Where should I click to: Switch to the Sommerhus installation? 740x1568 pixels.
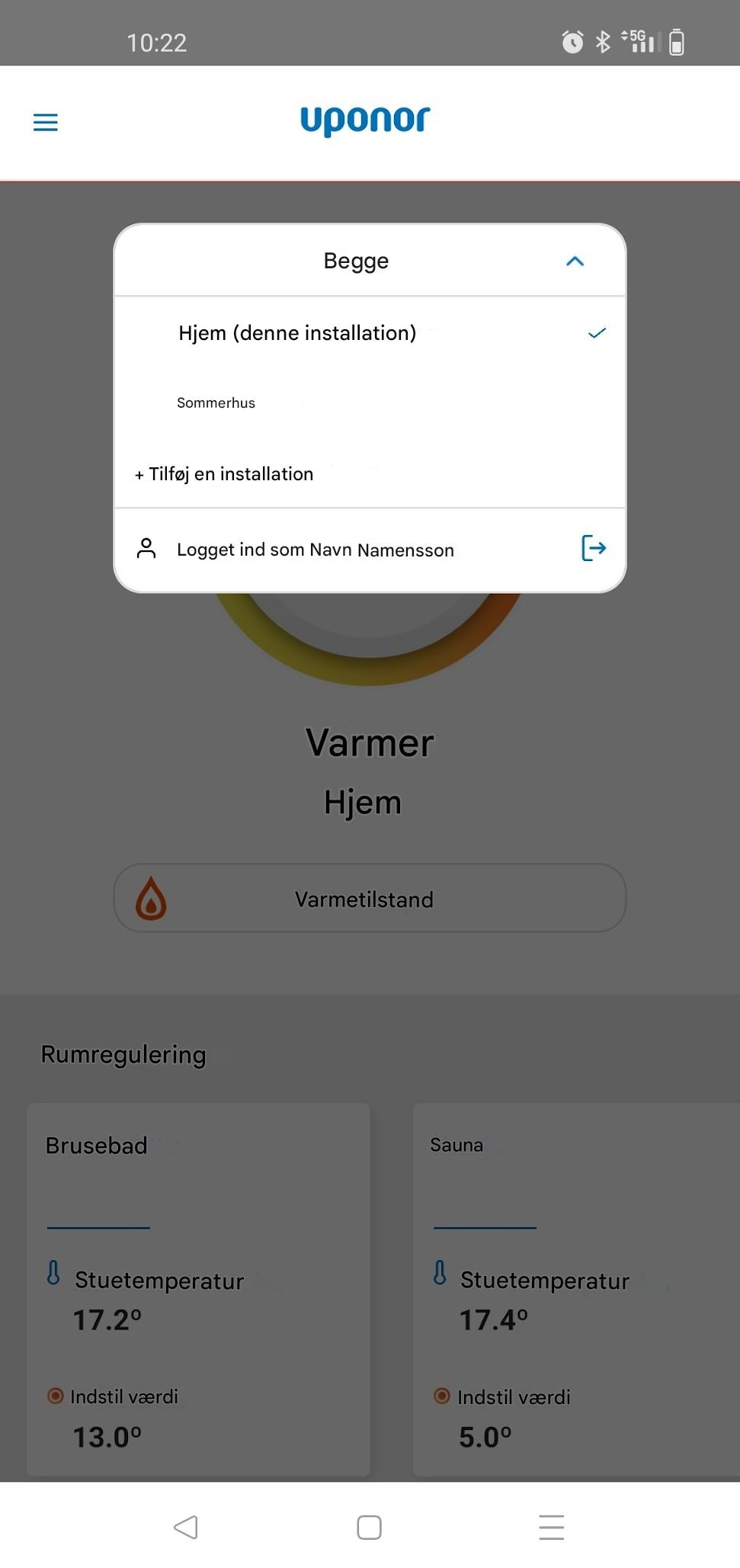point(216,403)
